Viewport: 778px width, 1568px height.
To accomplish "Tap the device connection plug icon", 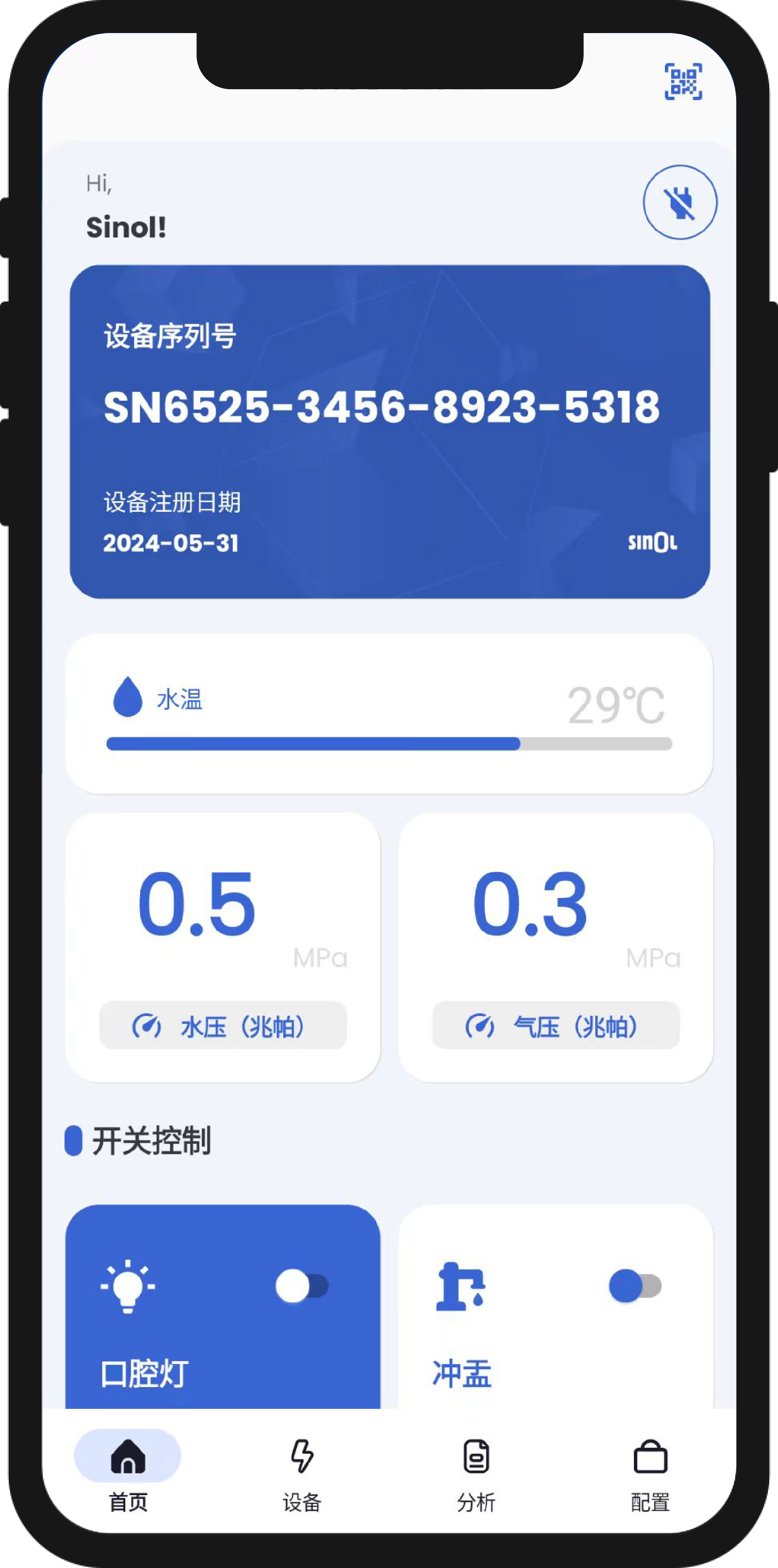I will 680,202.
